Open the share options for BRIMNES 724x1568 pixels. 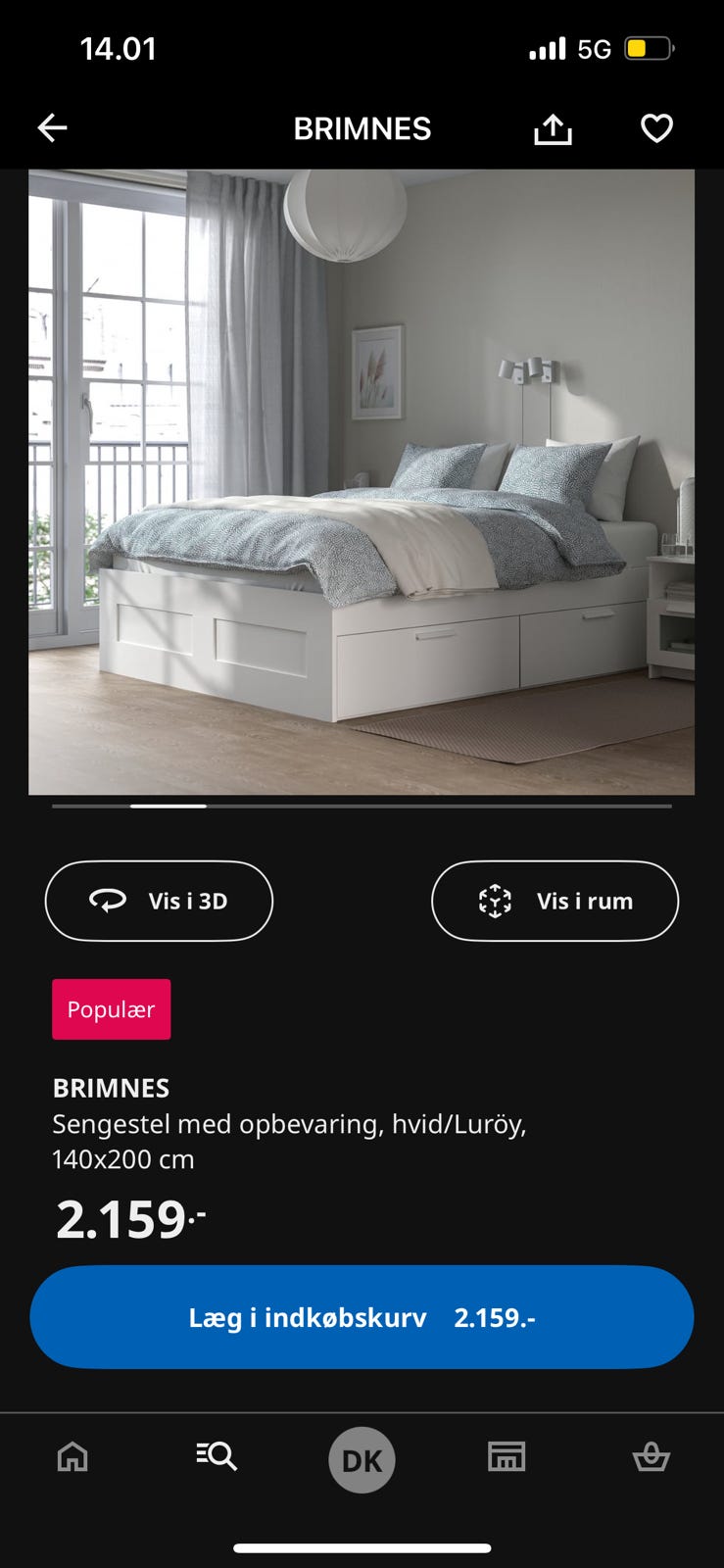[x=553, y=128]
